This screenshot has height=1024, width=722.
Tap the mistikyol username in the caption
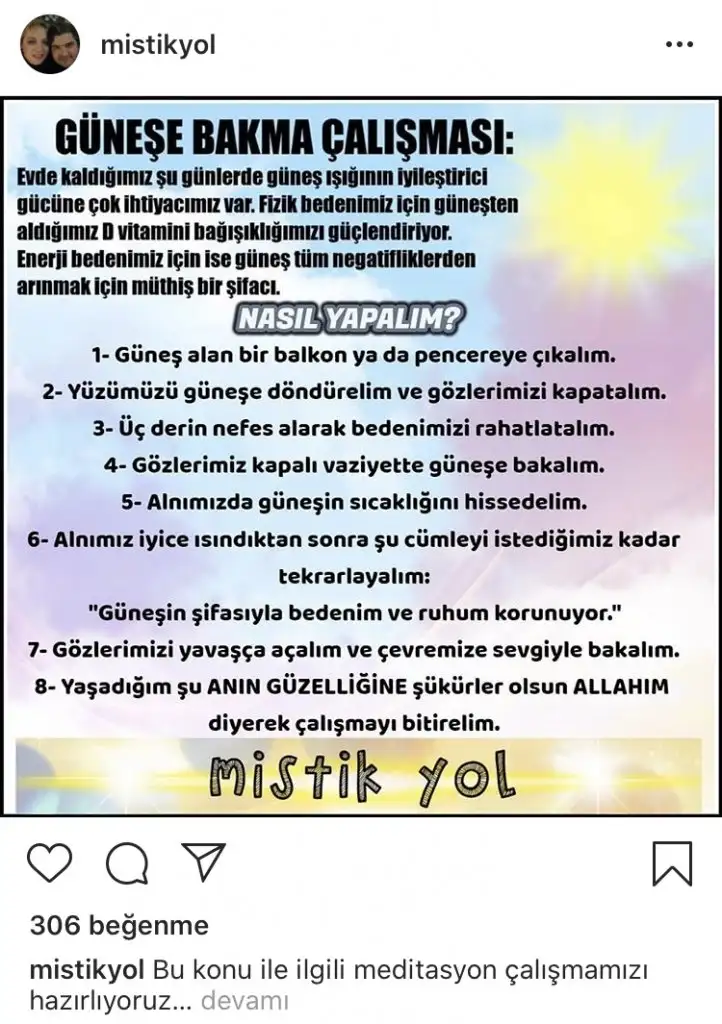(x=88, y=972)
